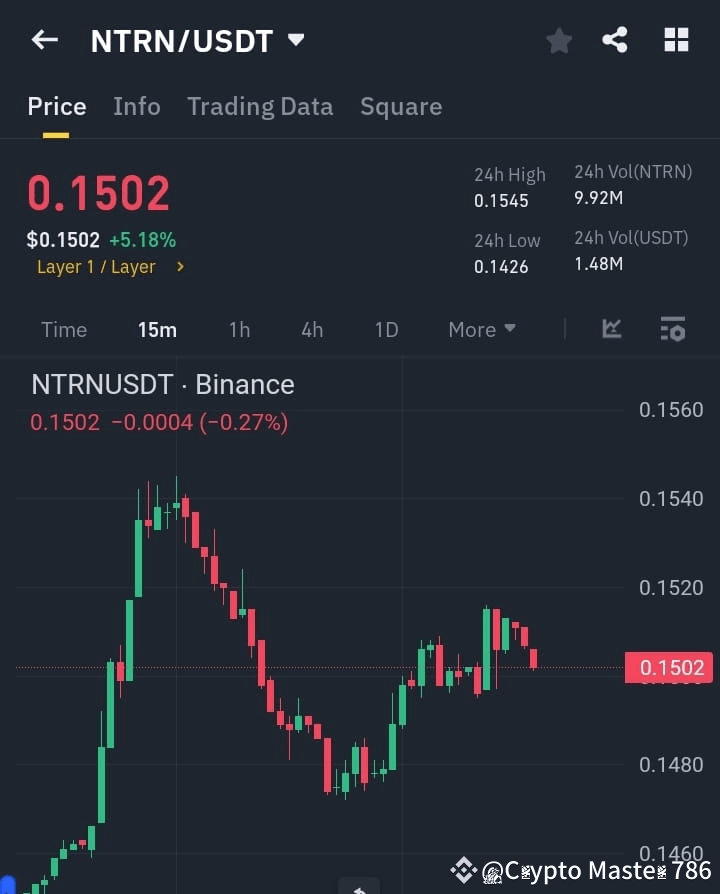Image resolution: width=720 pixels, height=894 pixels.
Task: Expand the Layer 1 / Layer category chevron
Action: 180,267
